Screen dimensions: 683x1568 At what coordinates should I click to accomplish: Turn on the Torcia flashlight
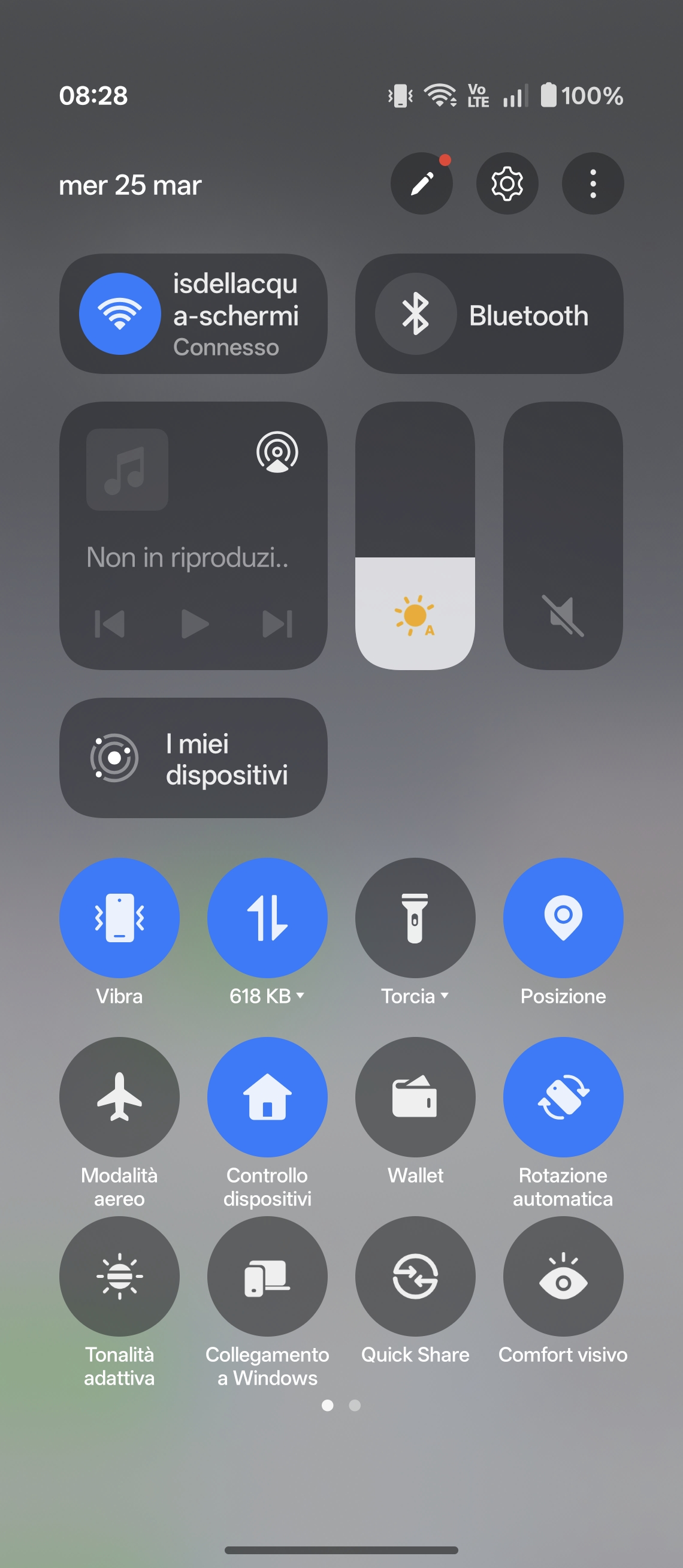click(x=415, y=917)
